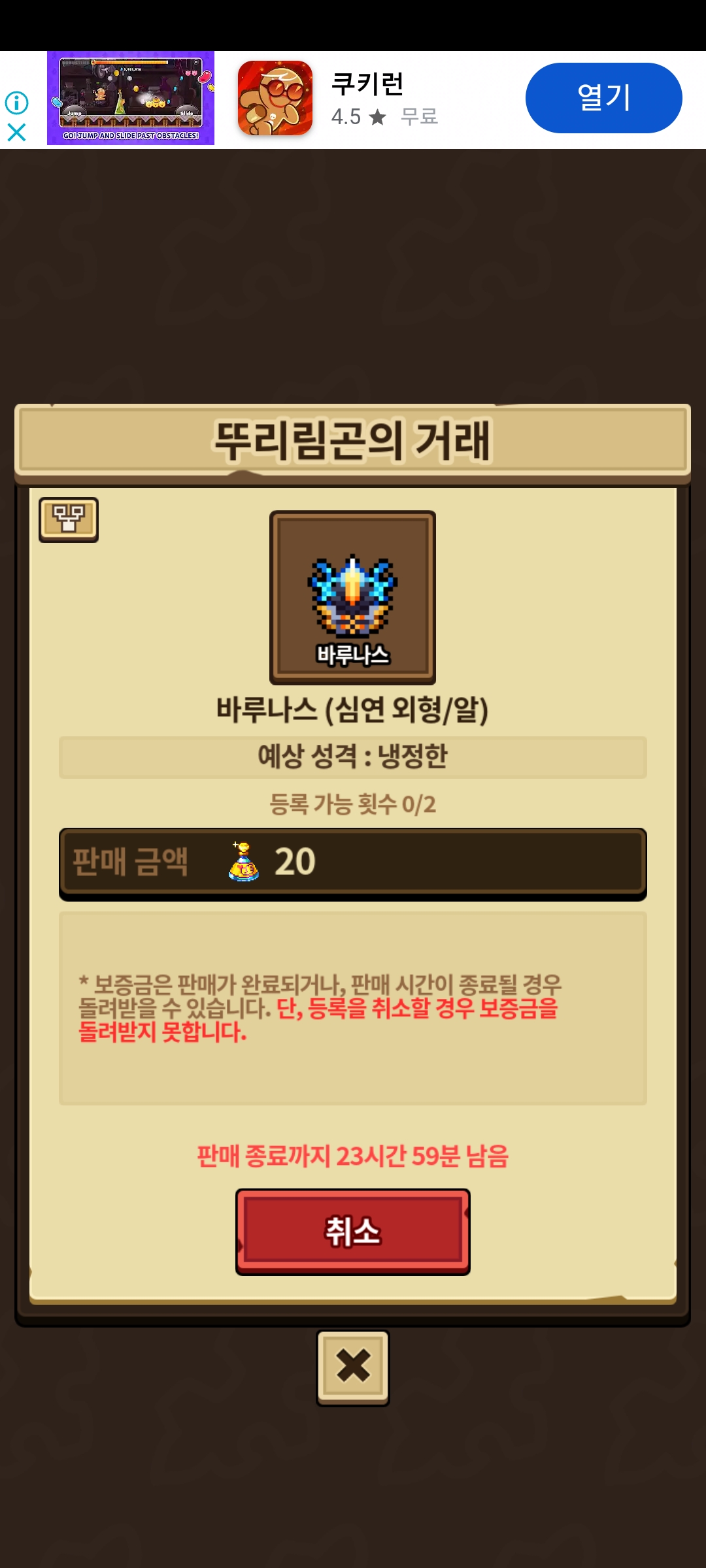706x1568 pixels.
Task: Tap the 바루나스 egg tile
Action: [353, 598]
